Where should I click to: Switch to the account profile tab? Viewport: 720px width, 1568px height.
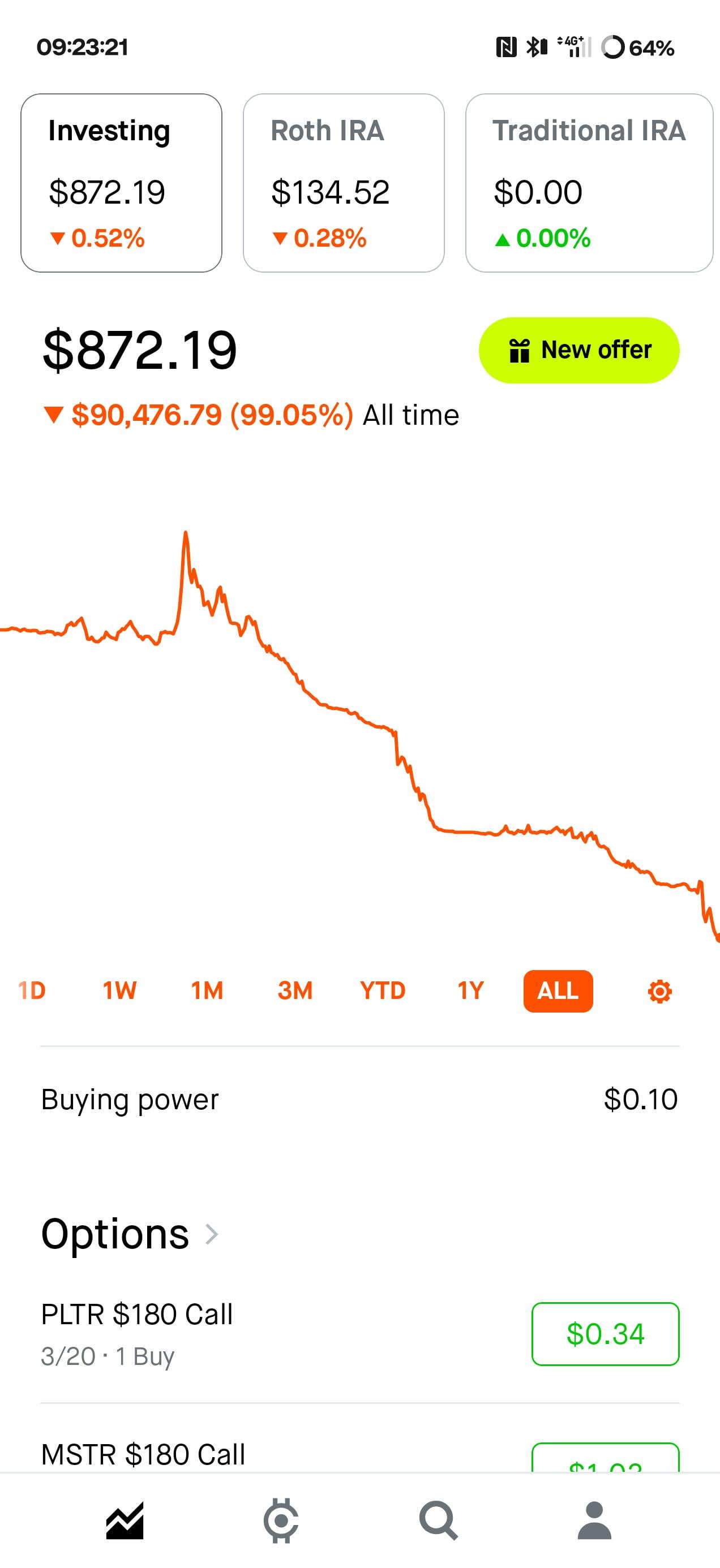594,1520
